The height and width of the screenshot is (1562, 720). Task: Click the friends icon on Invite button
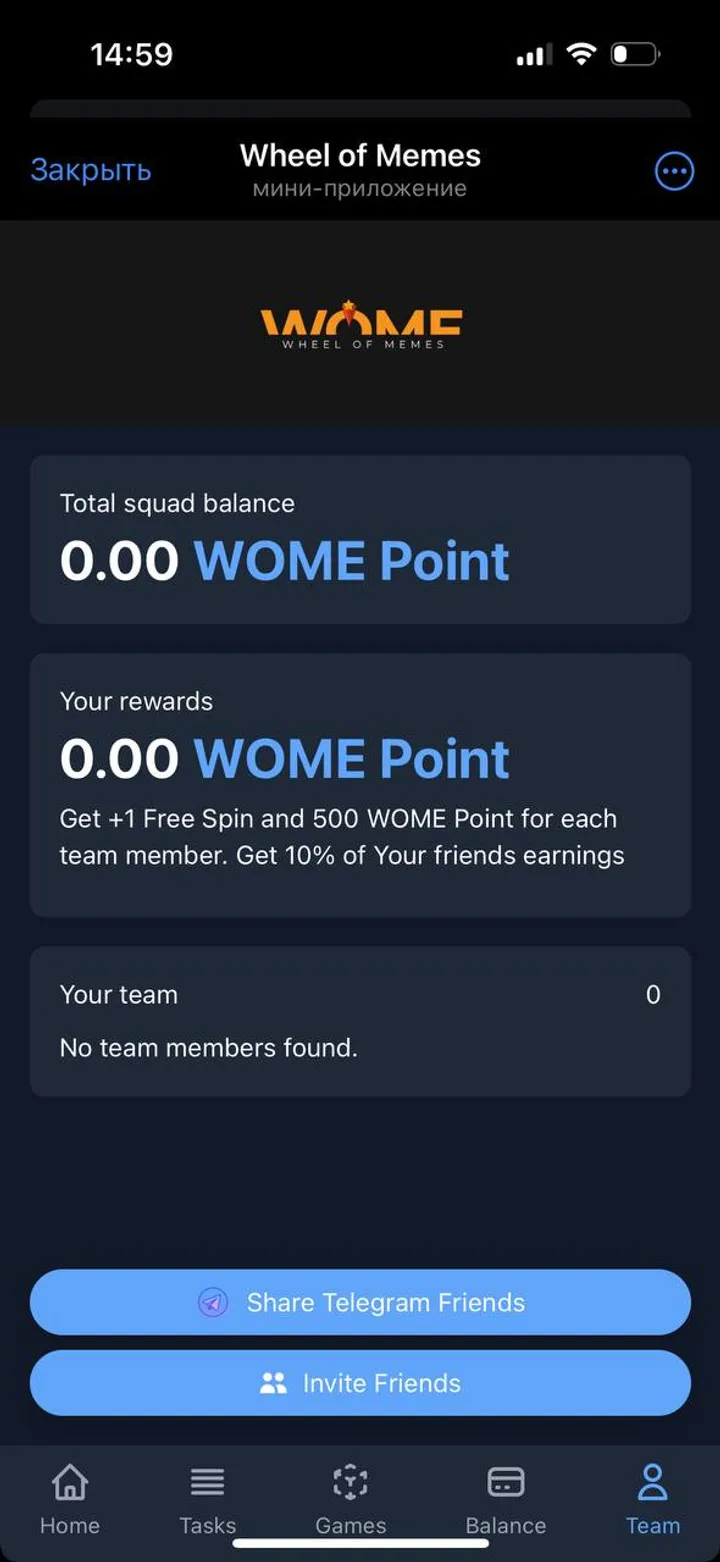(272, 1383)
